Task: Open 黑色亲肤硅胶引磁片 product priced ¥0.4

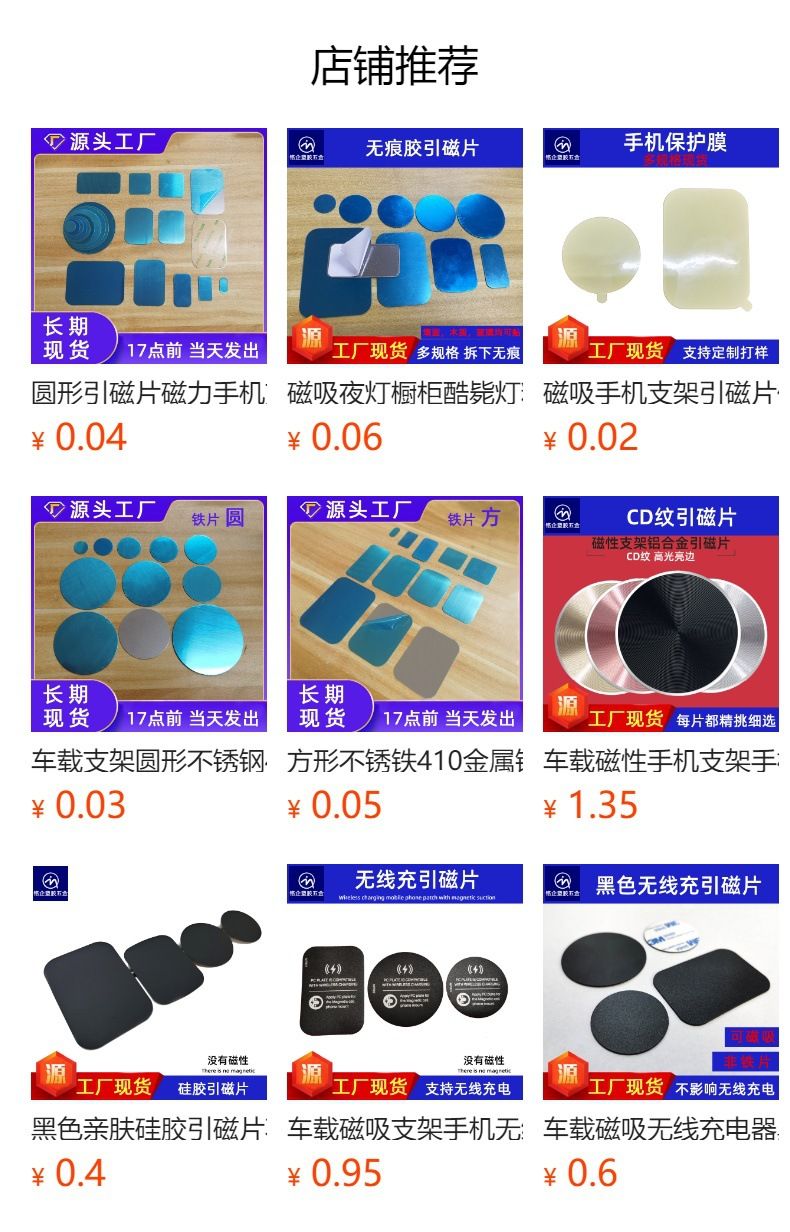Action: point(149,1029)
